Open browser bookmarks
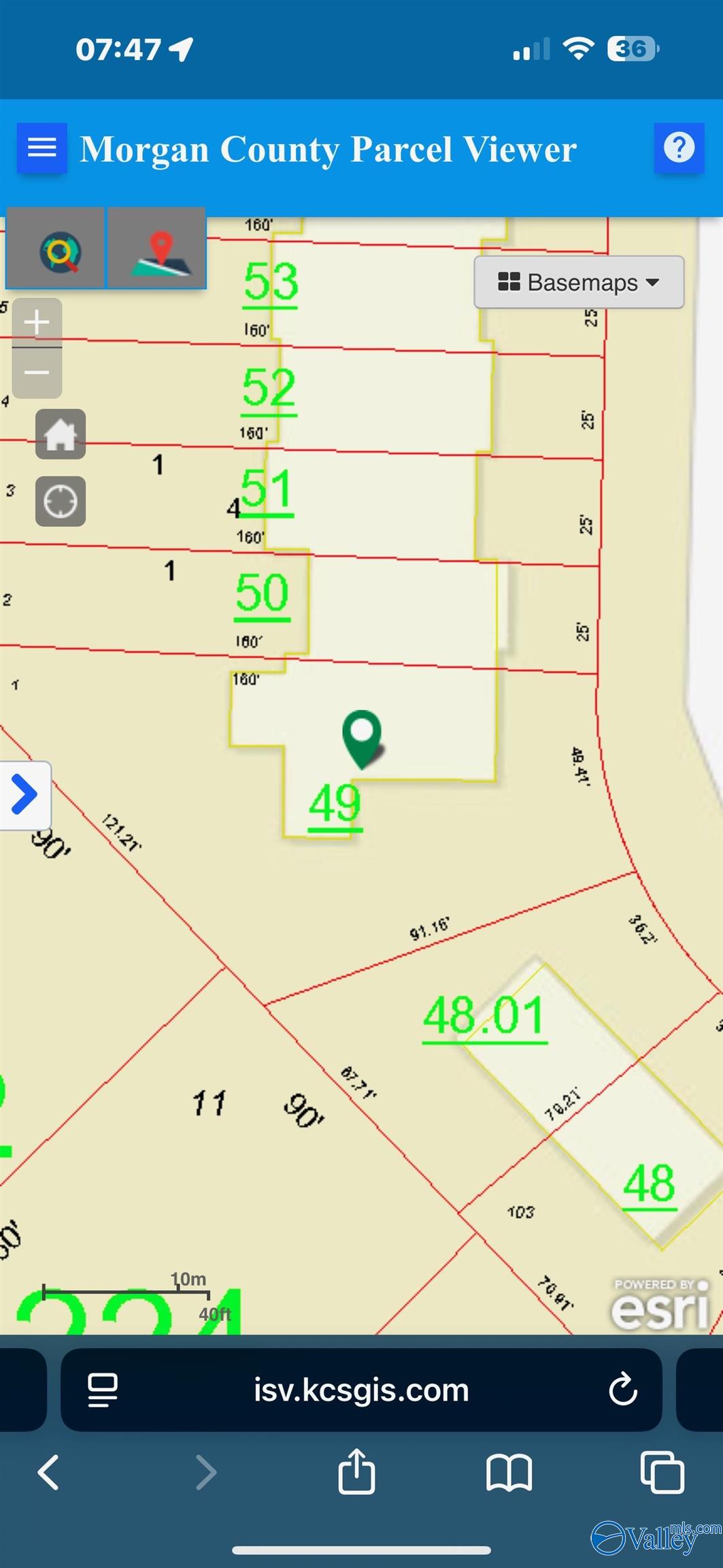The width and height of the screenshot is (723, 1568). (x=509, y=1473)
